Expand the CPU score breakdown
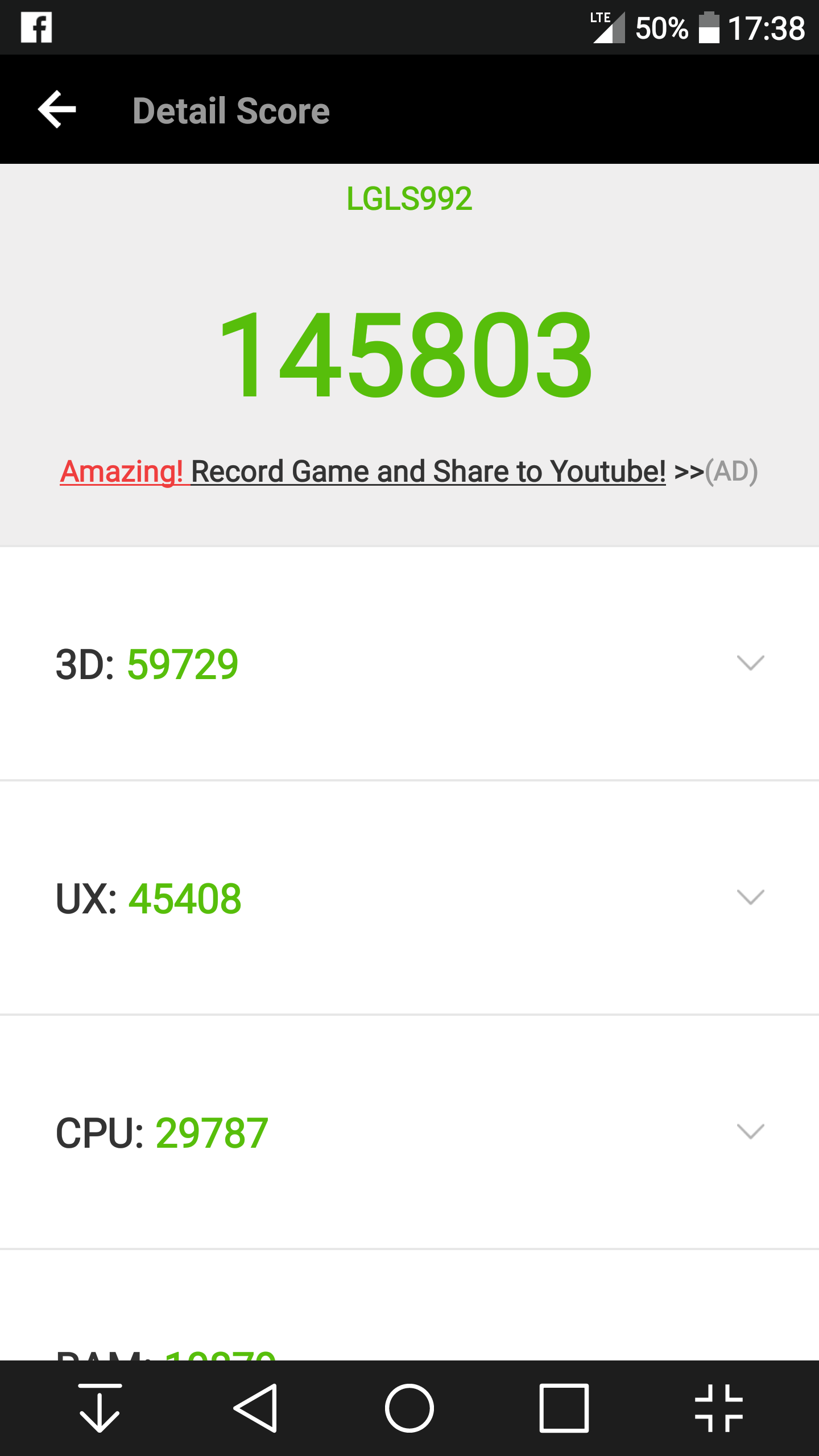 (750, 1132)
